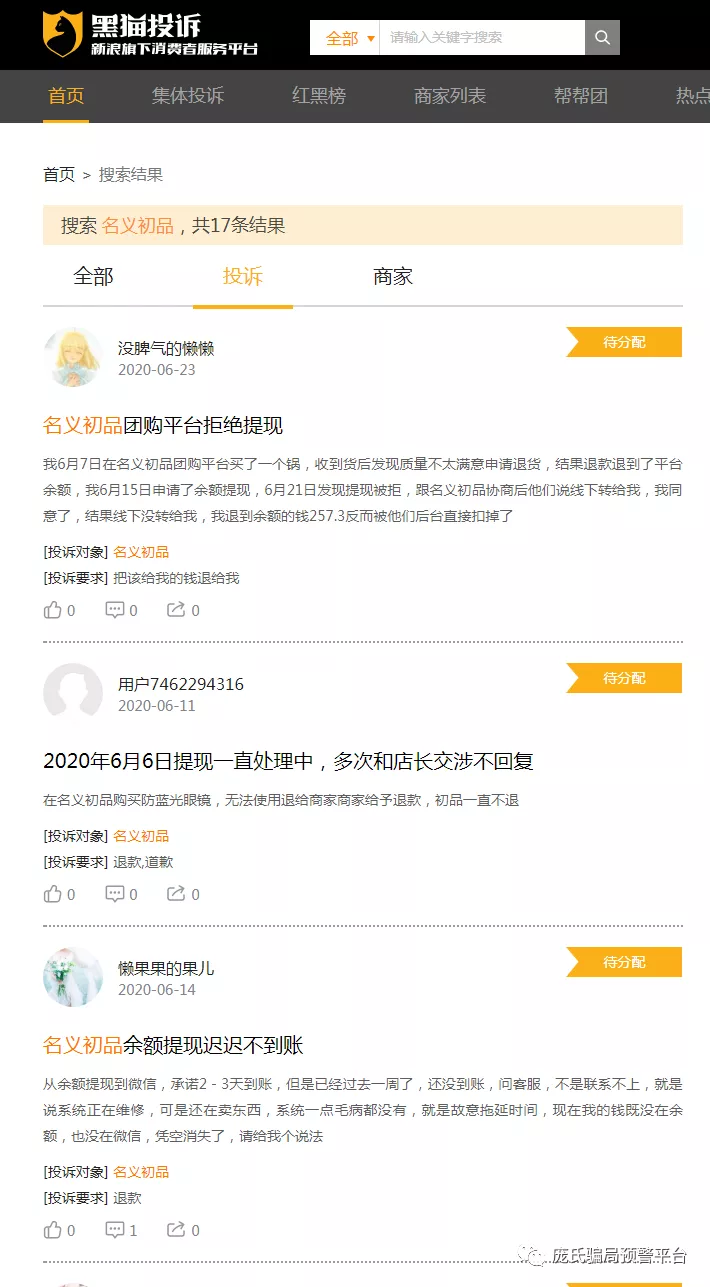Open the 全部 category dropdown
The image size is (710, 1287).
pos(345,38)
